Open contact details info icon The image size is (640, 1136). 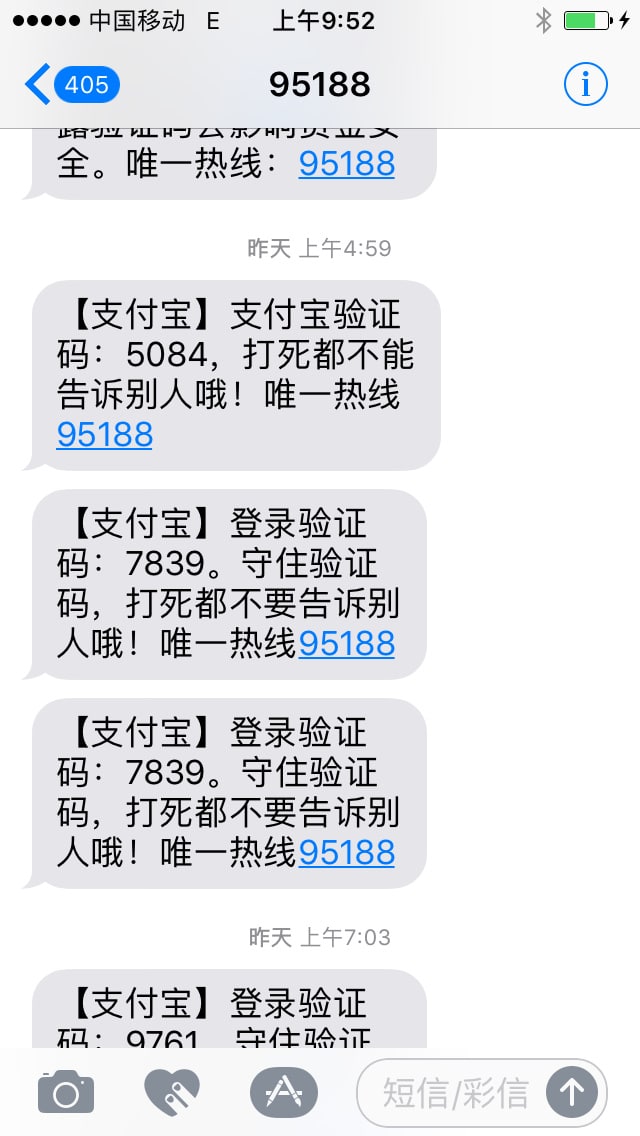pos(586,84)
